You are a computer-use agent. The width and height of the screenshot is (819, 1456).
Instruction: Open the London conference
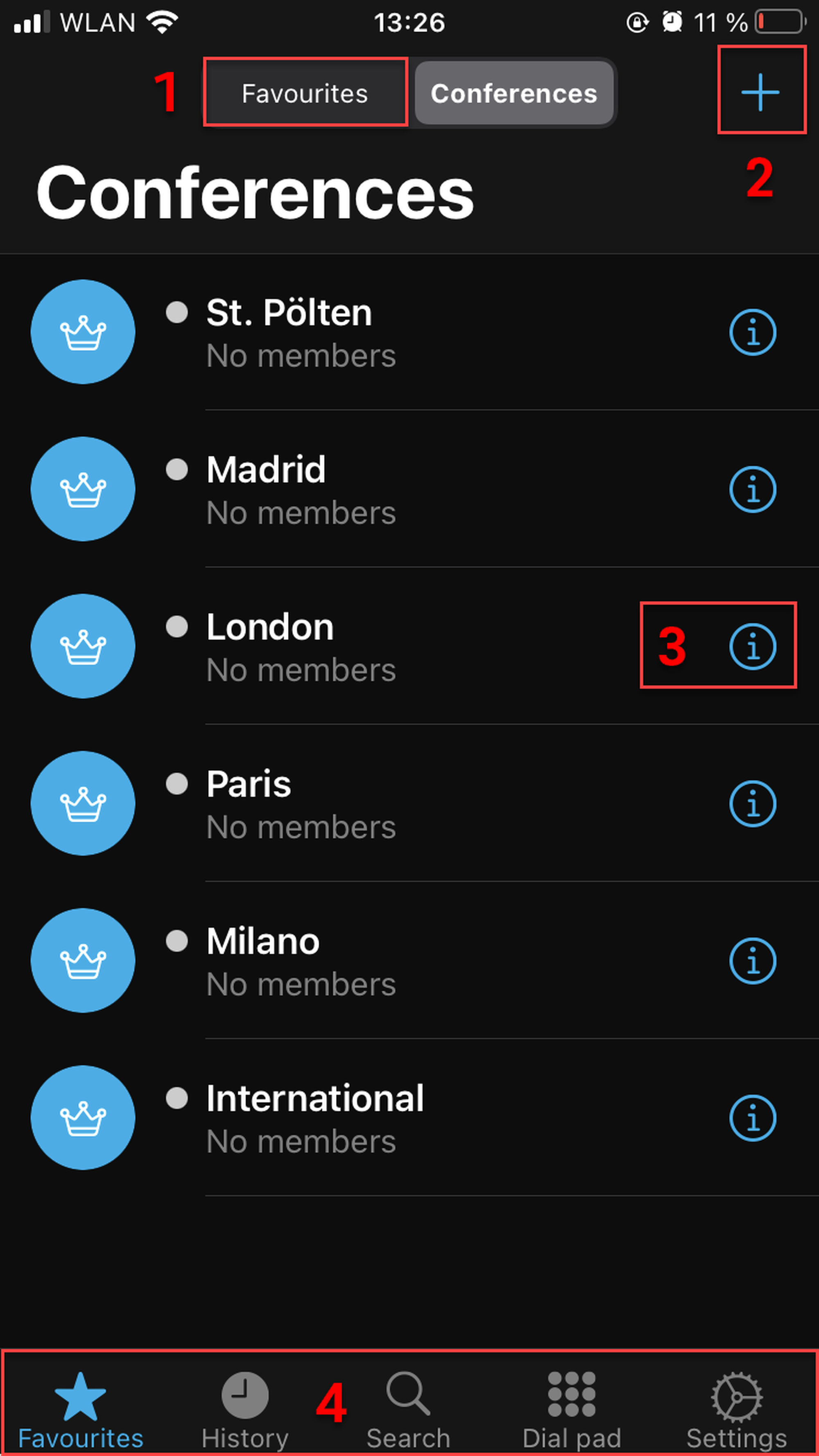point(270,646)
